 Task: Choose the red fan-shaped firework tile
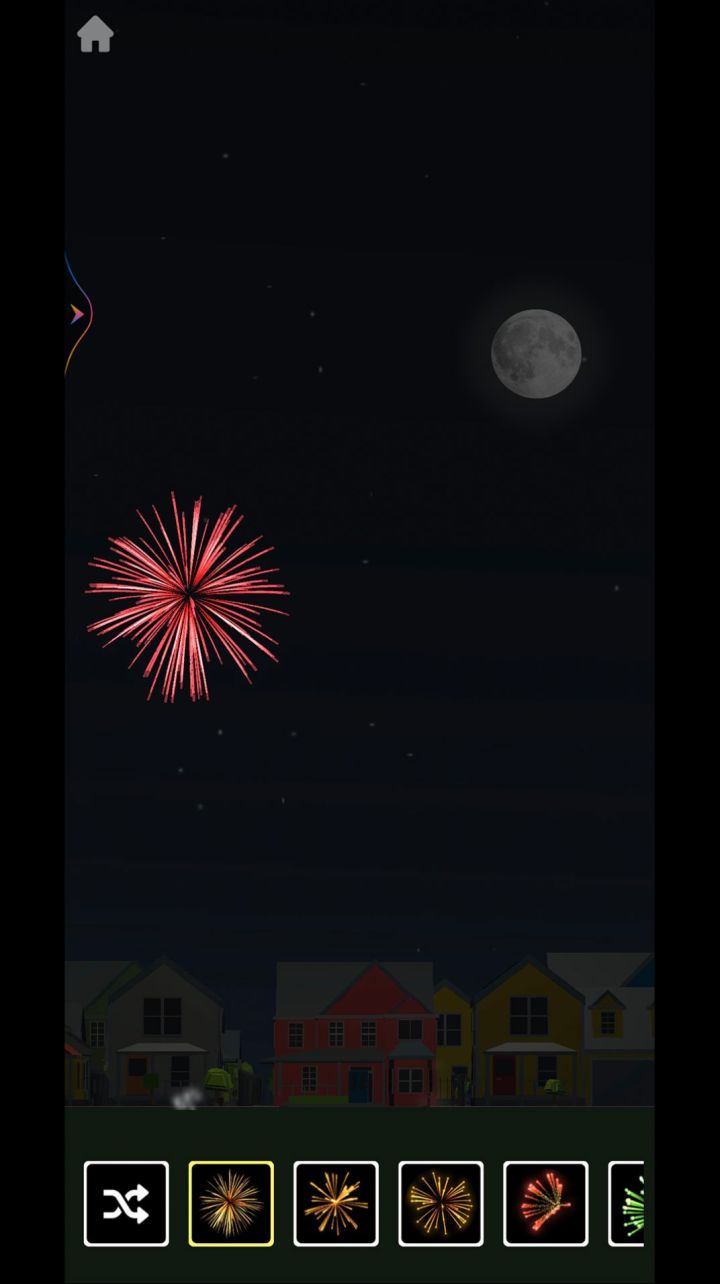[546, 1203]
